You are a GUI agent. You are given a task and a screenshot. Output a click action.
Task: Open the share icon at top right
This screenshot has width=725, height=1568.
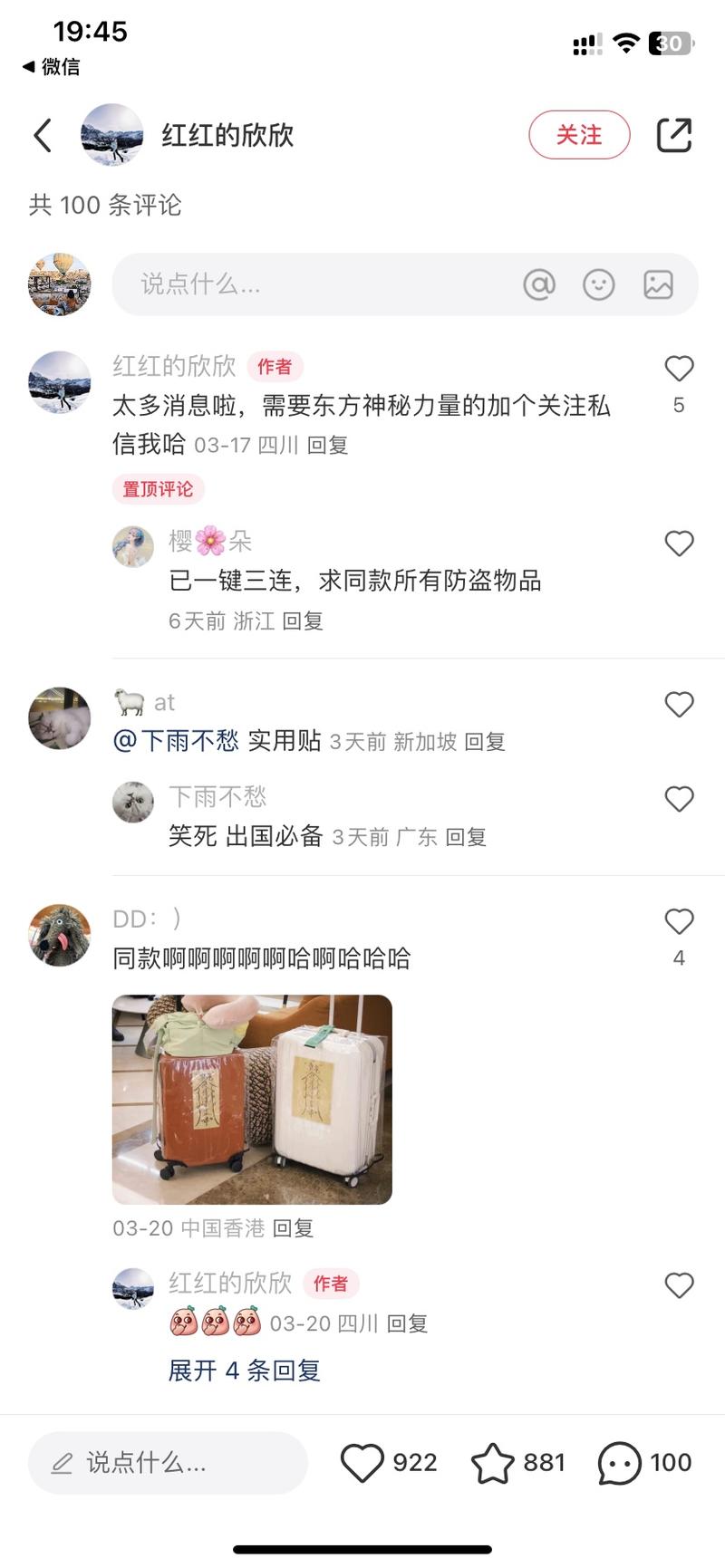(673, 136)
